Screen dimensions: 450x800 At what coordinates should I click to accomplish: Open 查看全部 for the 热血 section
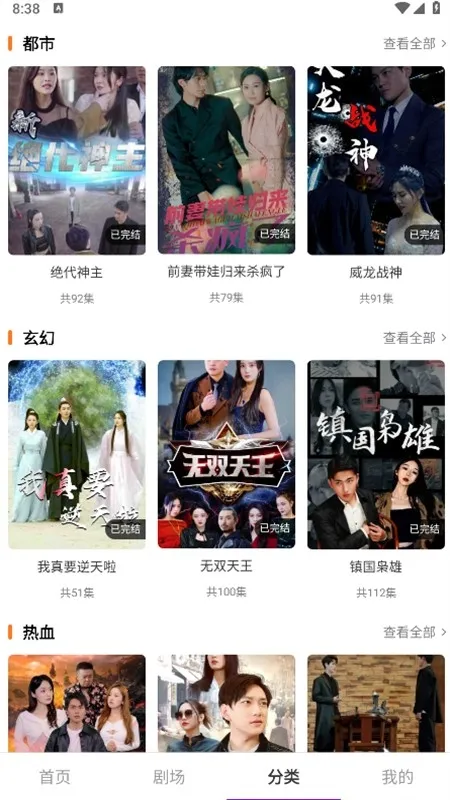click(415, 632)
